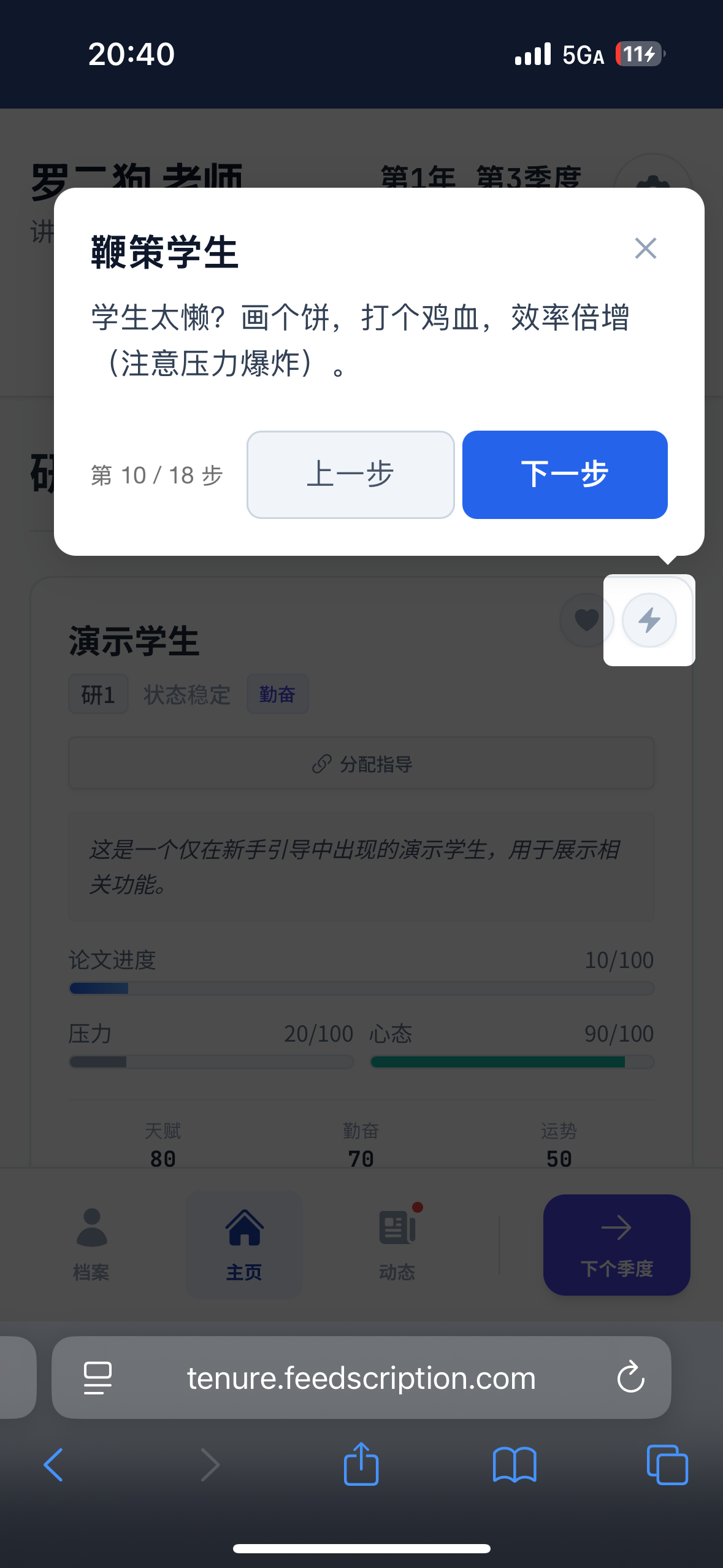Switch to the 档案 tab
The height and width of the screenshot is (1568, 723).
coord(91,1245)
